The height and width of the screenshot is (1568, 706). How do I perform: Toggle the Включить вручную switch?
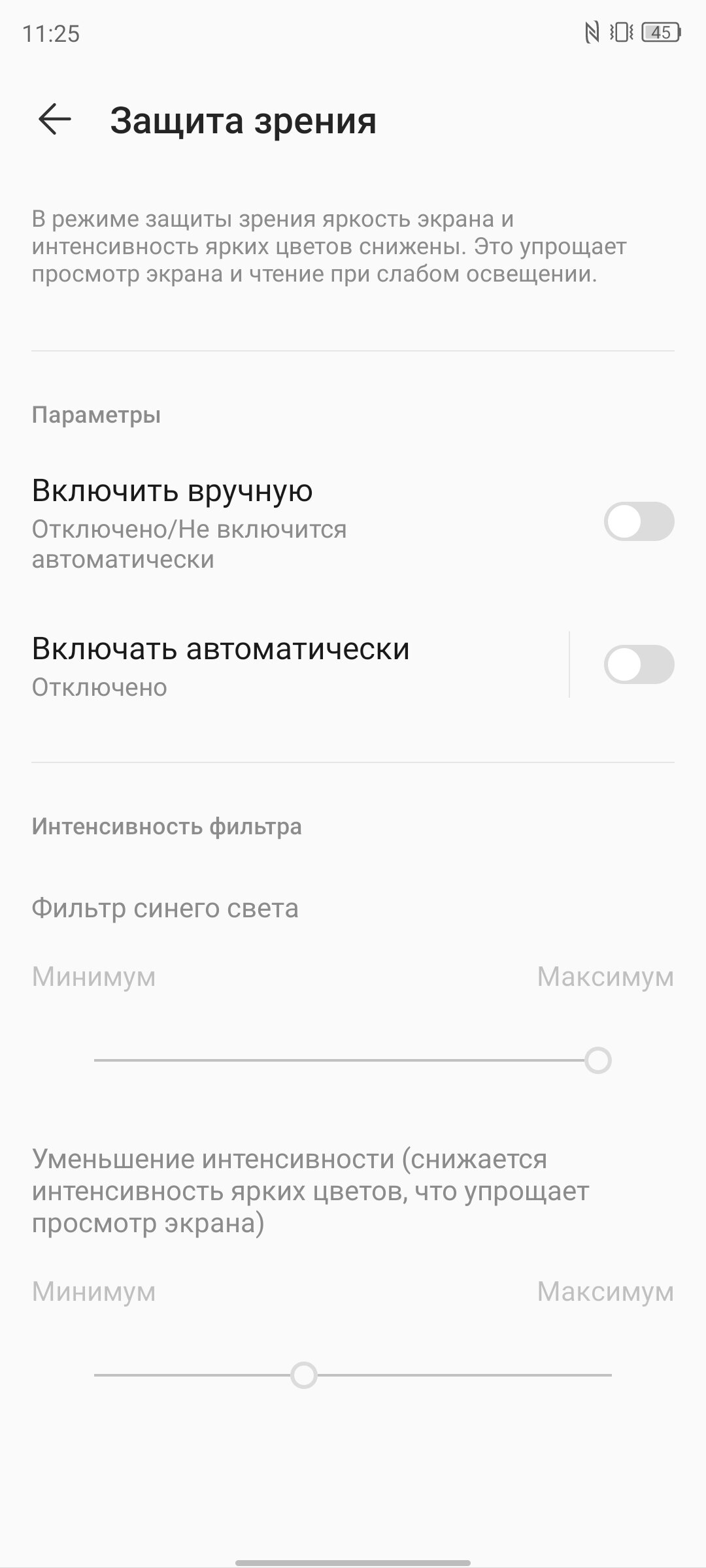click(639, 521)
